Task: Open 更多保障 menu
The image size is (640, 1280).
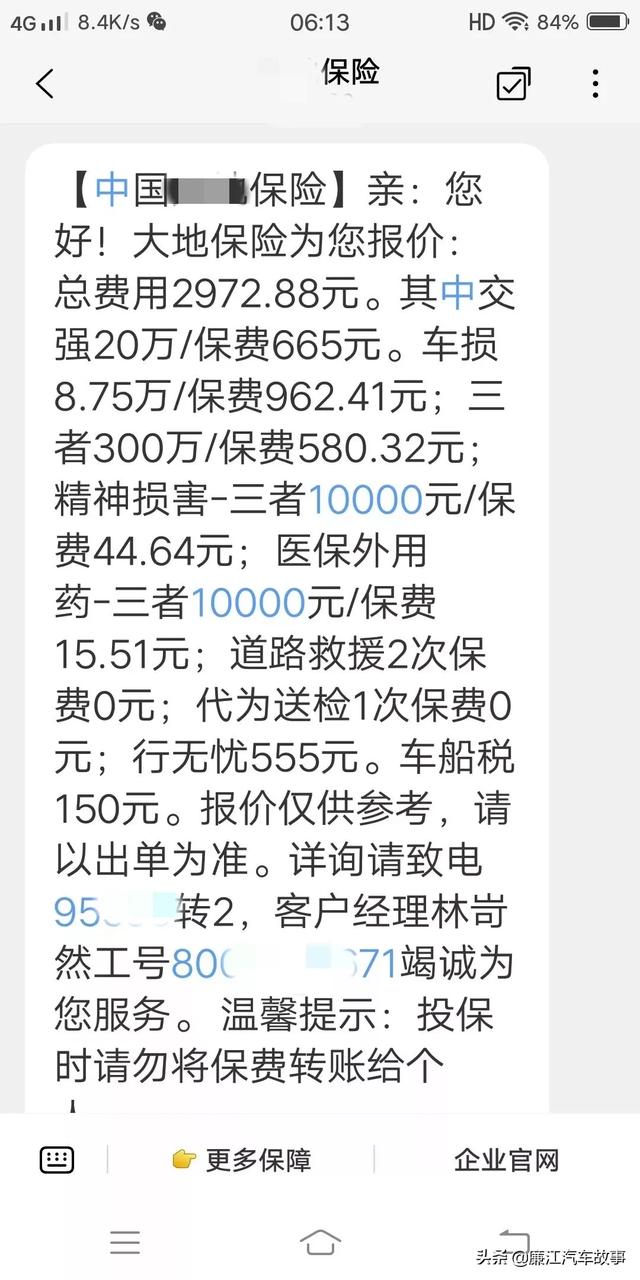Action: point(241,1160)
